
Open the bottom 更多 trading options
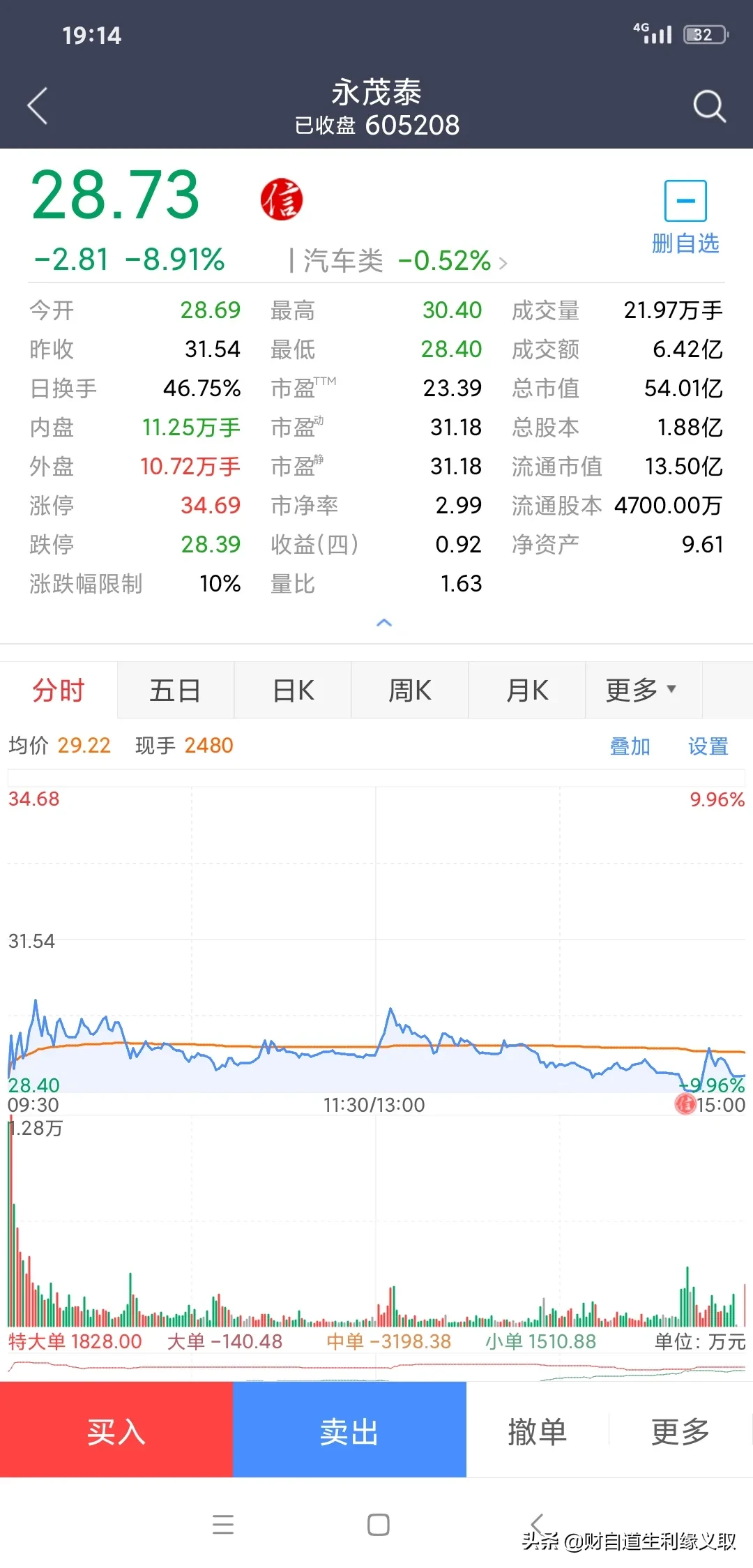click(x=680, y=1432)
